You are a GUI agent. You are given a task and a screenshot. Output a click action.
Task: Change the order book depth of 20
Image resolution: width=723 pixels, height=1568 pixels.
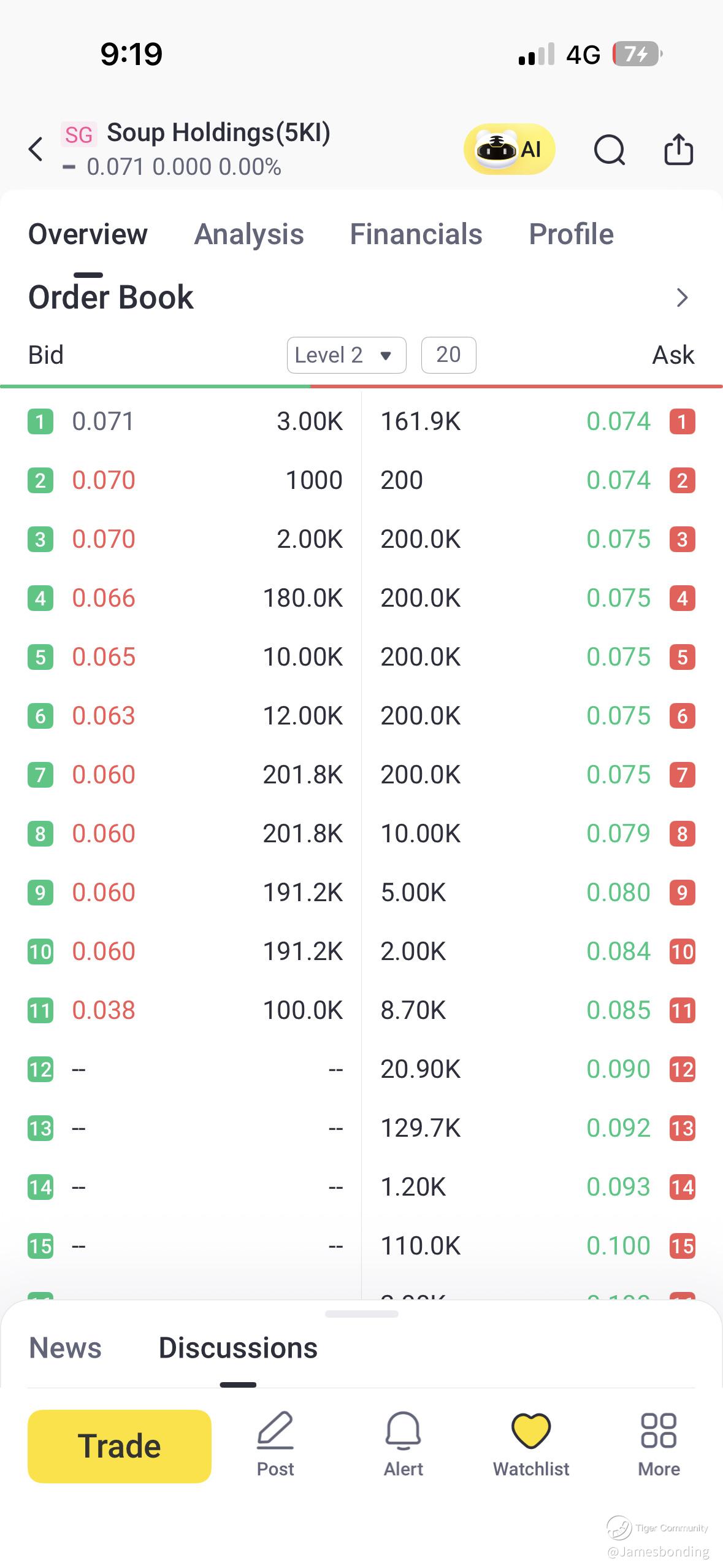click(448, 355)
